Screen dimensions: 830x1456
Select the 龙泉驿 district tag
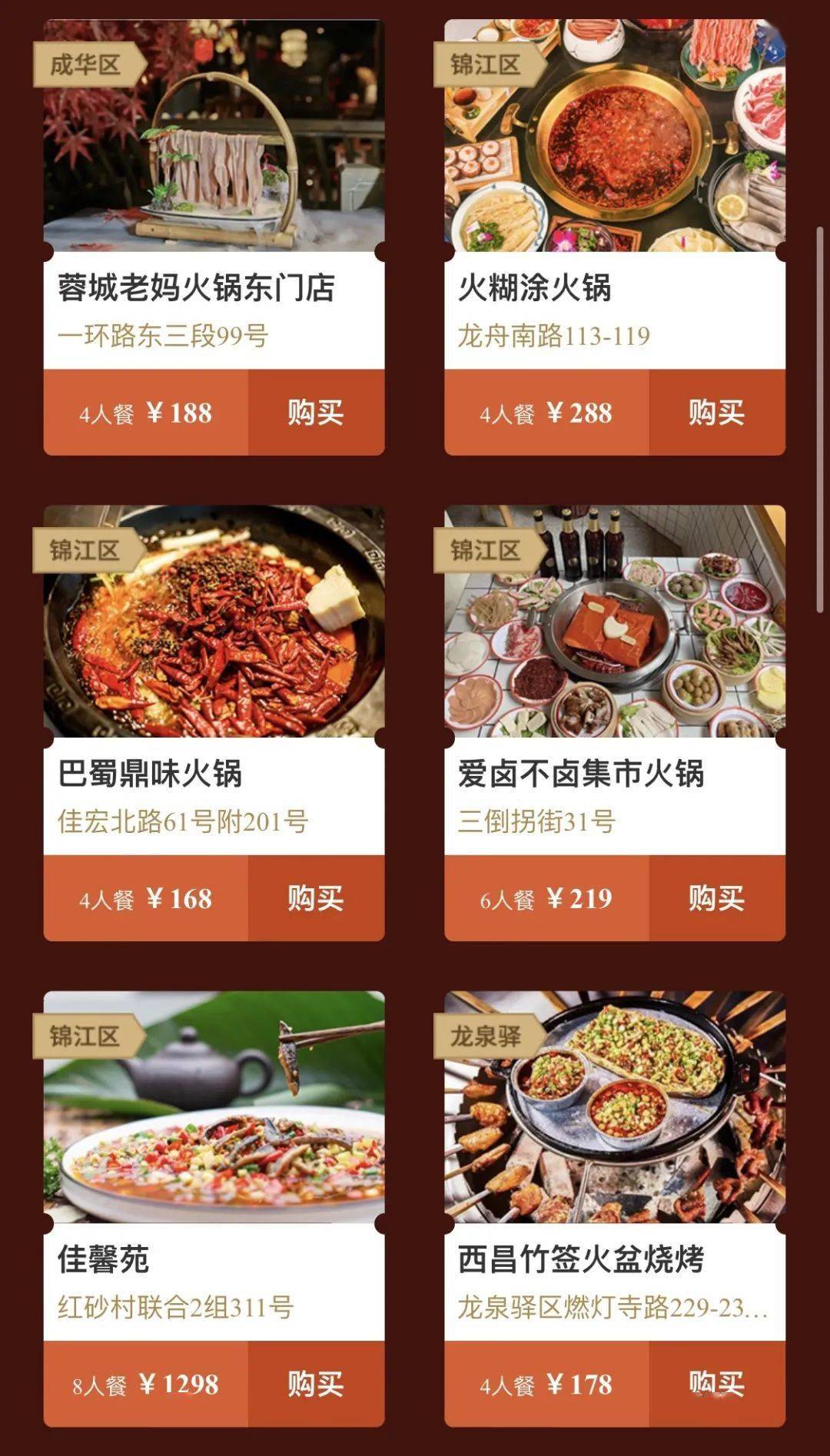point(490,1036)
